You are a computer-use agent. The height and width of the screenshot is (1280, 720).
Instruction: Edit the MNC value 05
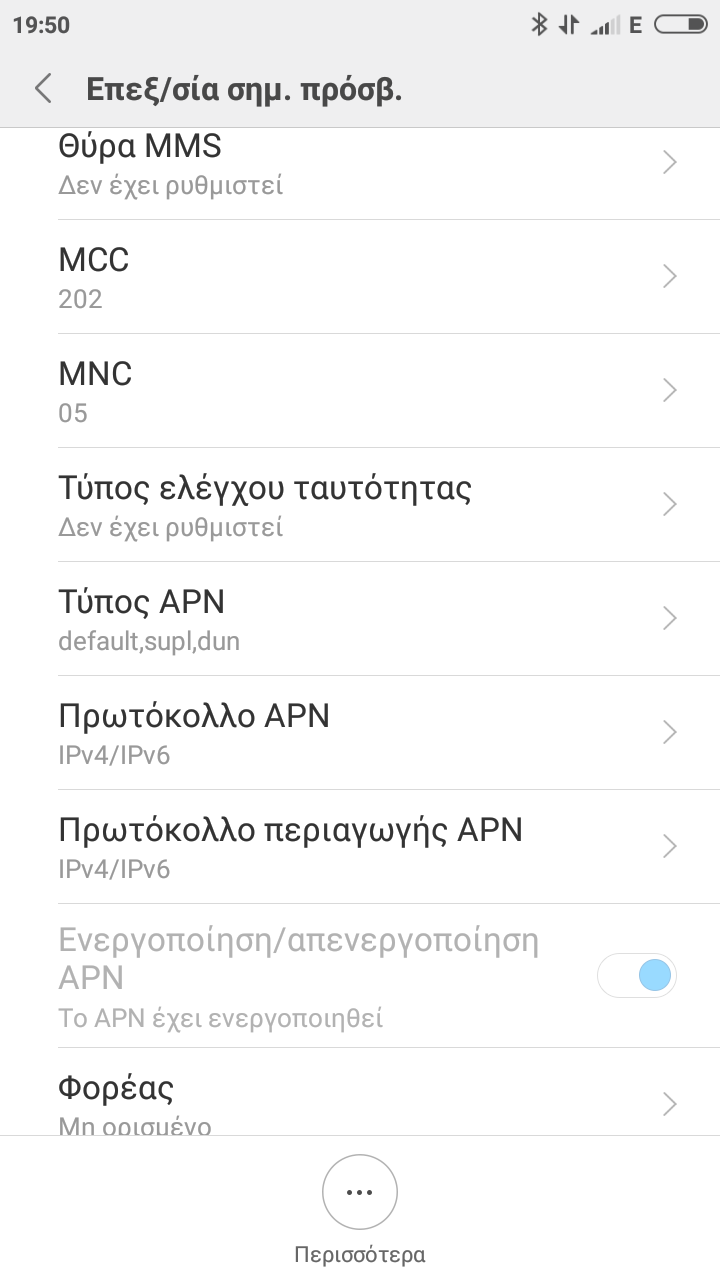tap(360, 391)
